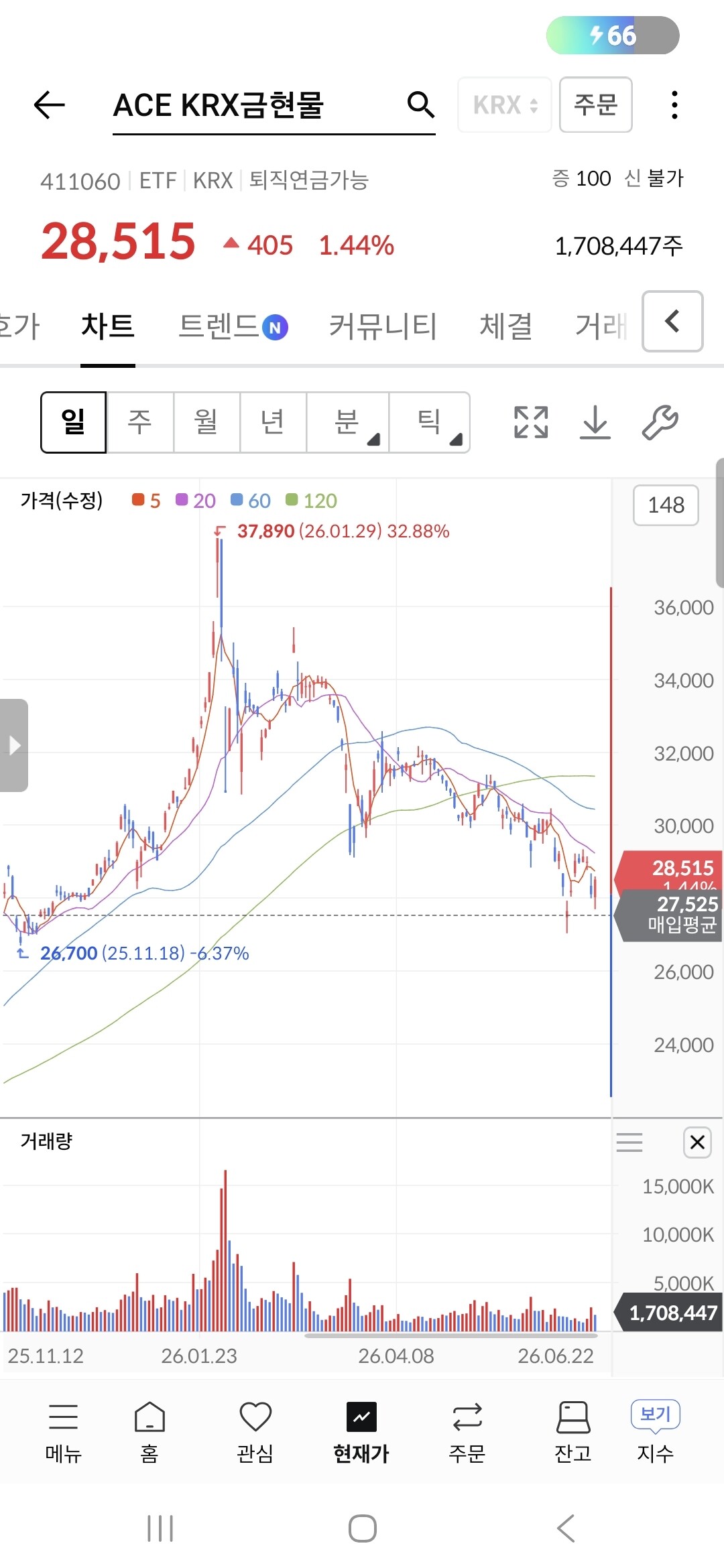
Task: Collapse the tab list with chevron button
Action: tap(672, 321)
